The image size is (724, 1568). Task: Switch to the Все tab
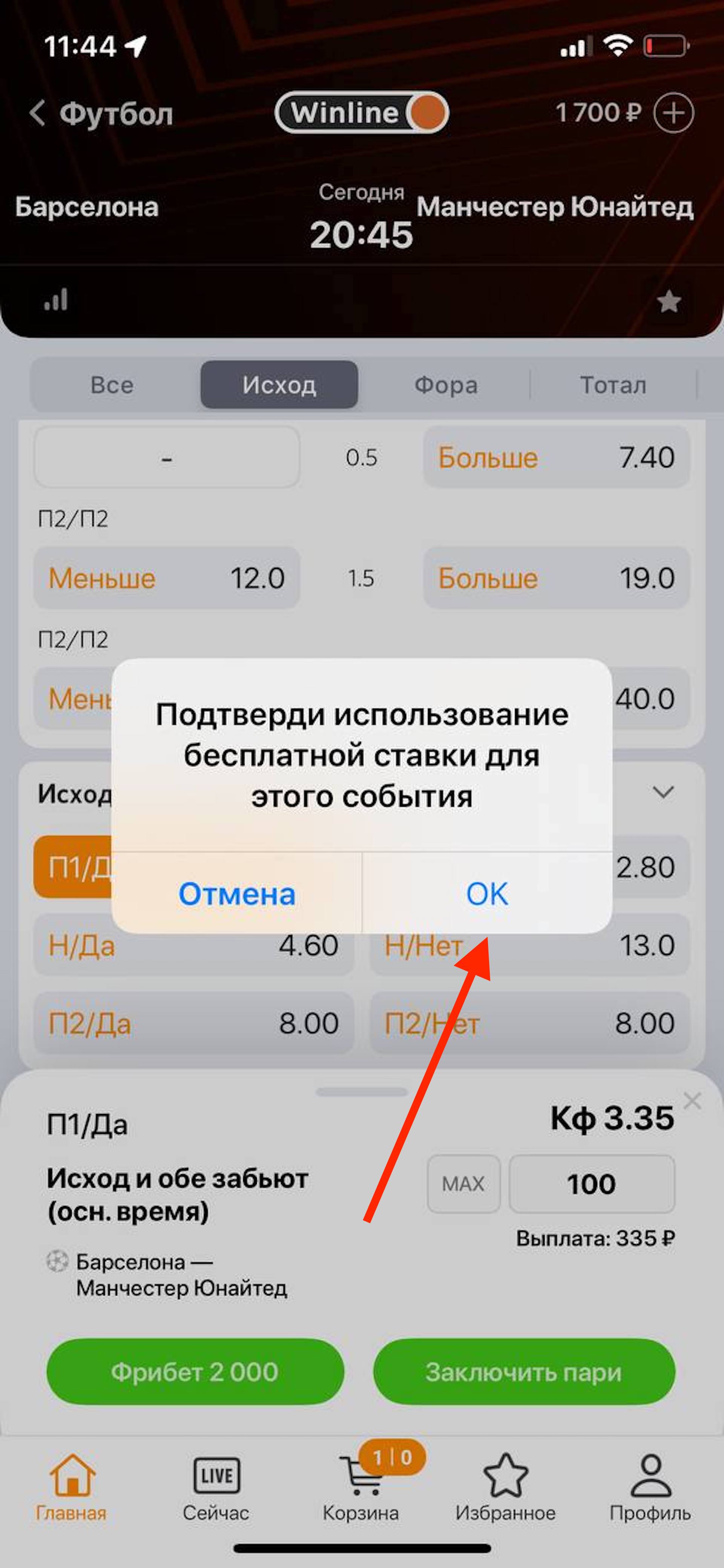pyautogui.click(x=112, y=385)
